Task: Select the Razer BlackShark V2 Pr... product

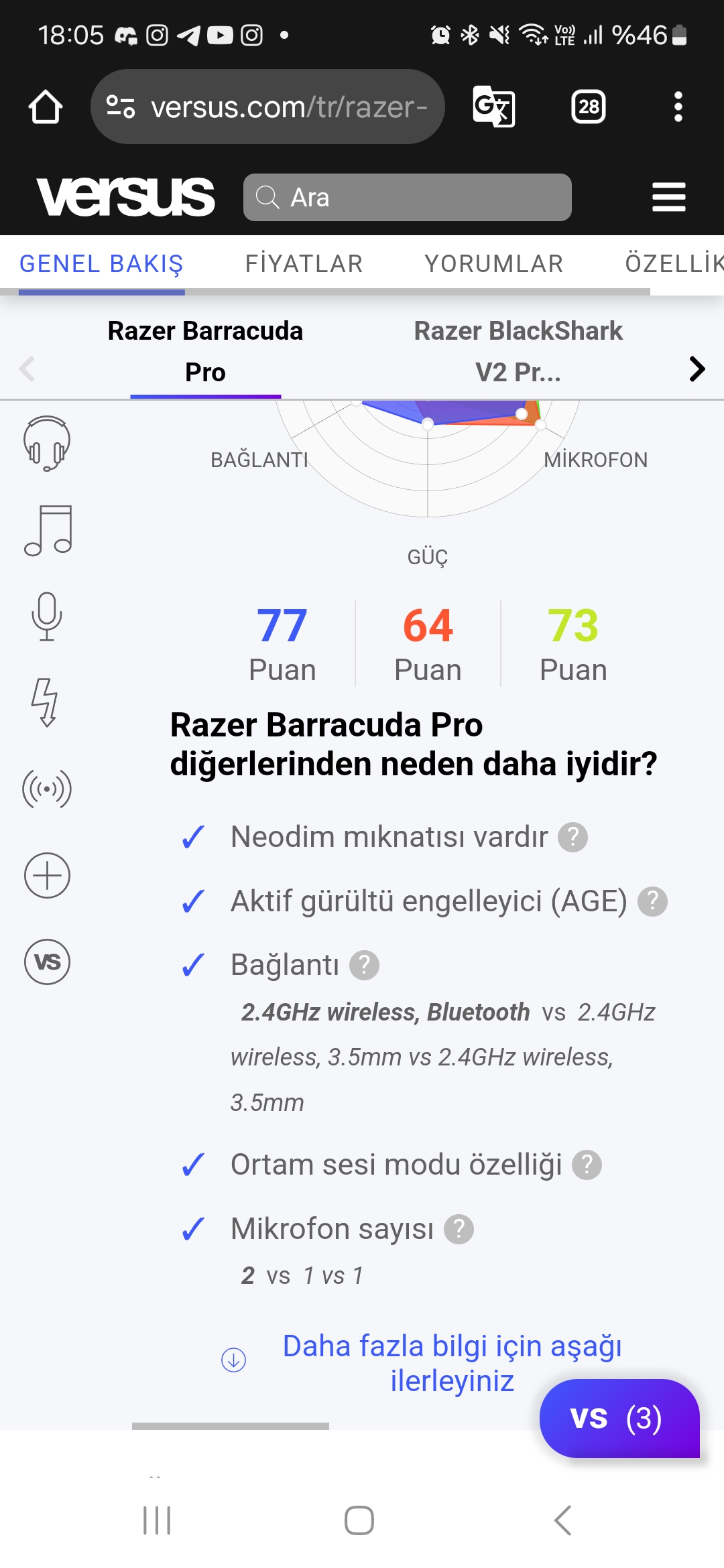Action: [x=518, y=351]
